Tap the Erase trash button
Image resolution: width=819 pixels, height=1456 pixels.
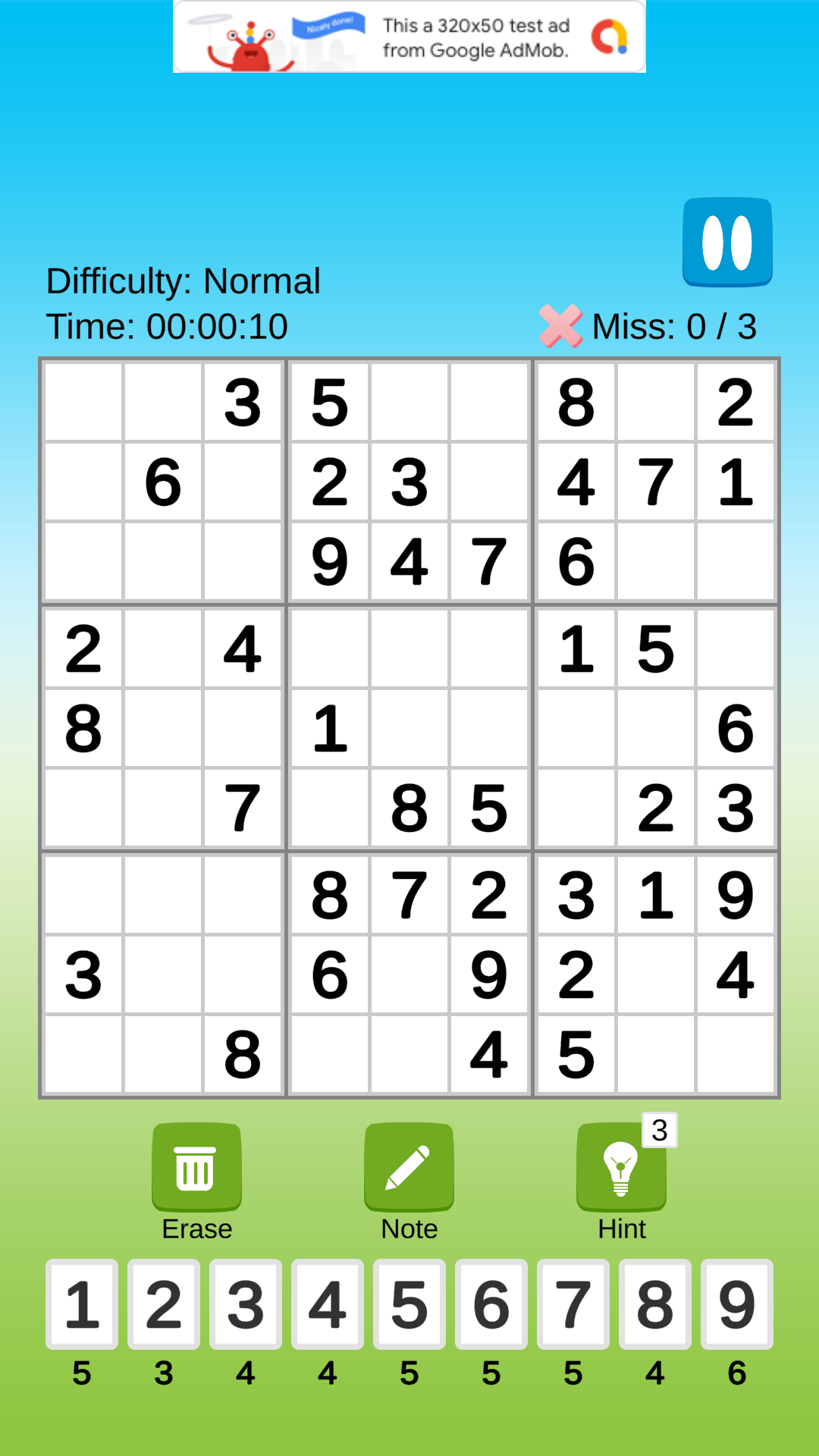point(196,1167)
